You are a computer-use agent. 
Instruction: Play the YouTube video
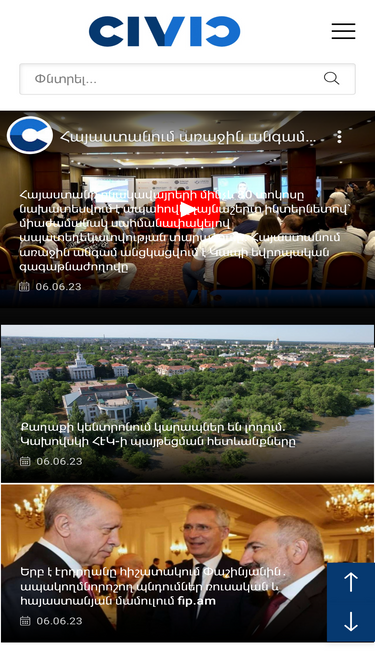pos(187,209)
